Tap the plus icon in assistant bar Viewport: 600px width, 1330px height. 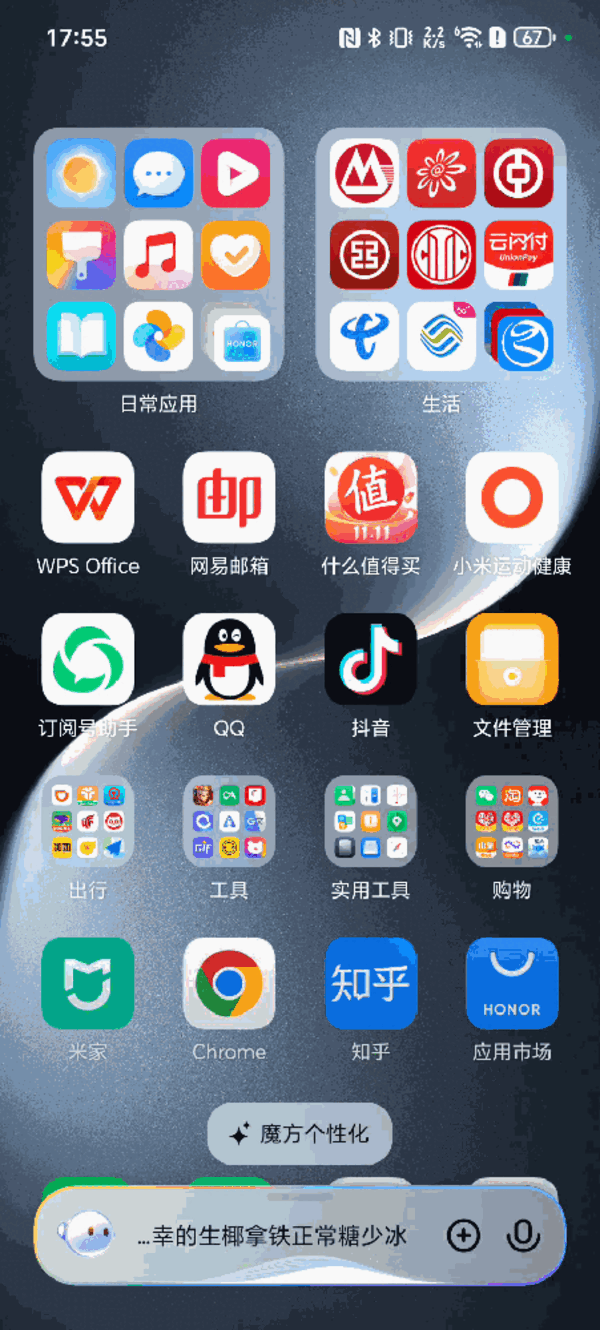[x=463, y=1236]
